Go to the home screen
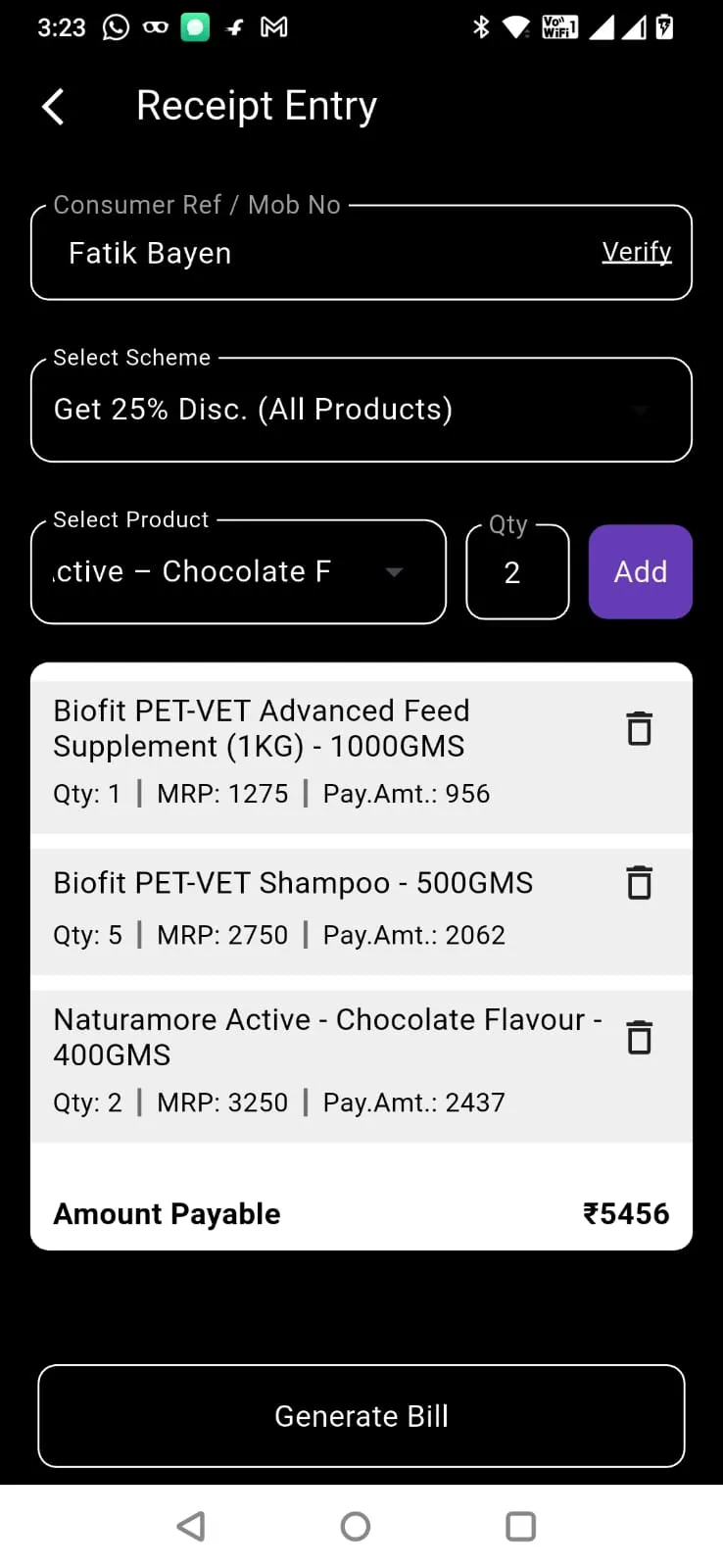 click(356, 1526)
